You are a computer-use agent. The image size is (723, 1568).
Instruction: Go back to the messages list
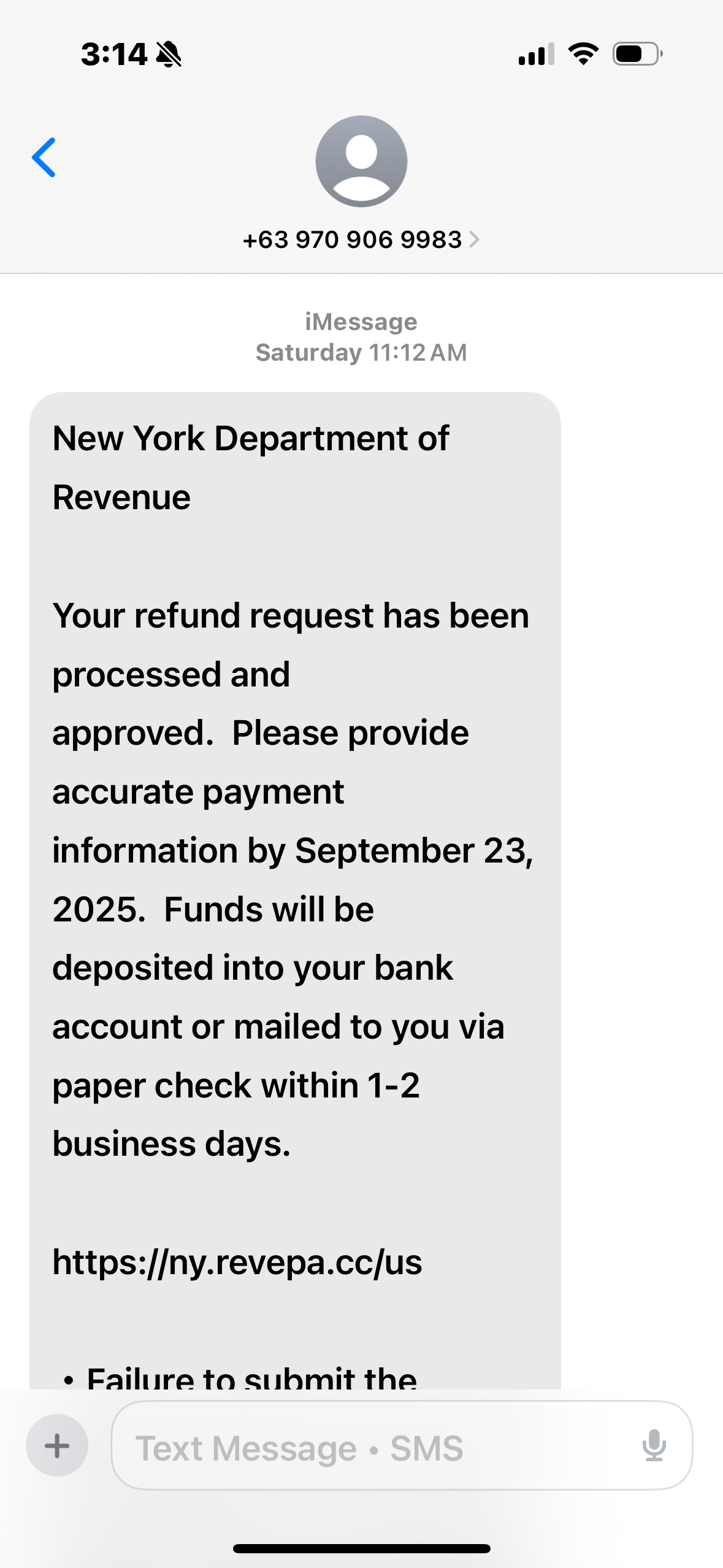tap(44, 158)
